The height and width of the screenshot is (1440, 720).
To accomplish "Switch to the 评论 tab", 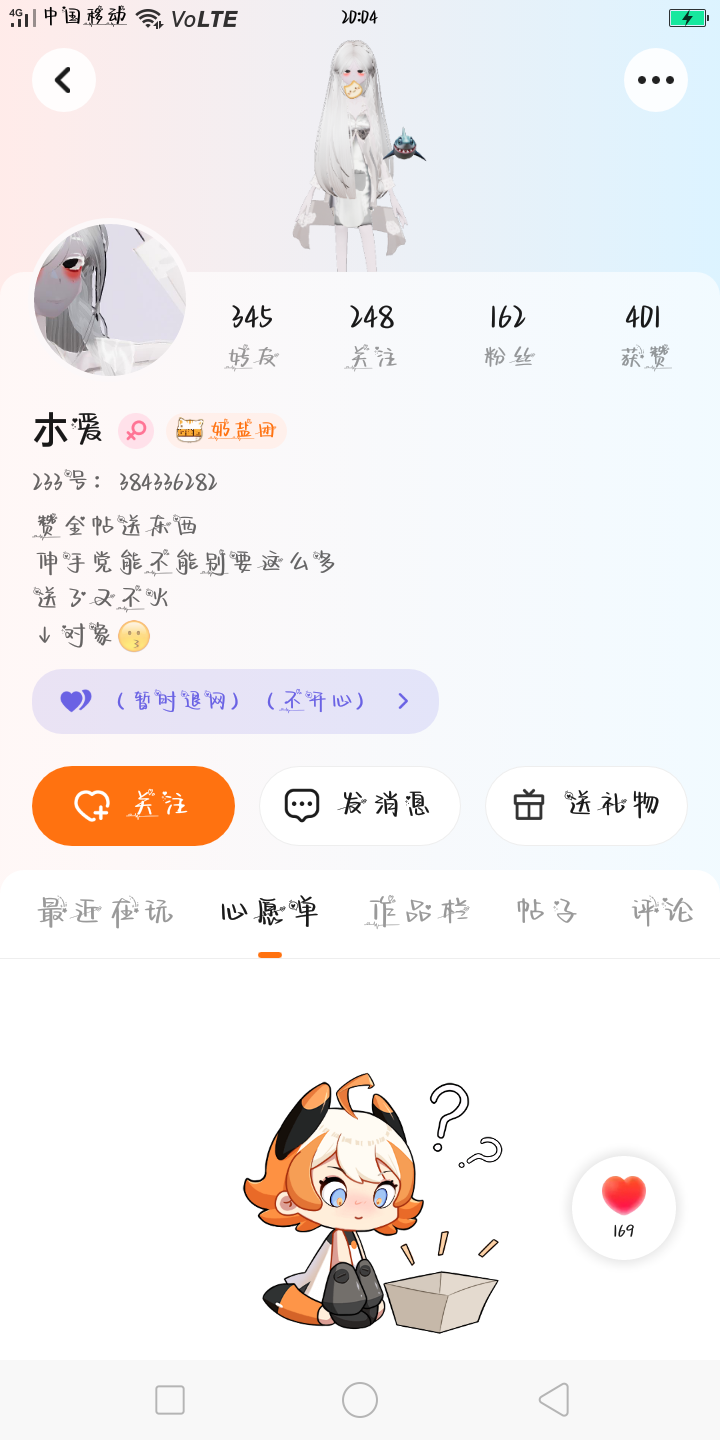I will [662, 912].
